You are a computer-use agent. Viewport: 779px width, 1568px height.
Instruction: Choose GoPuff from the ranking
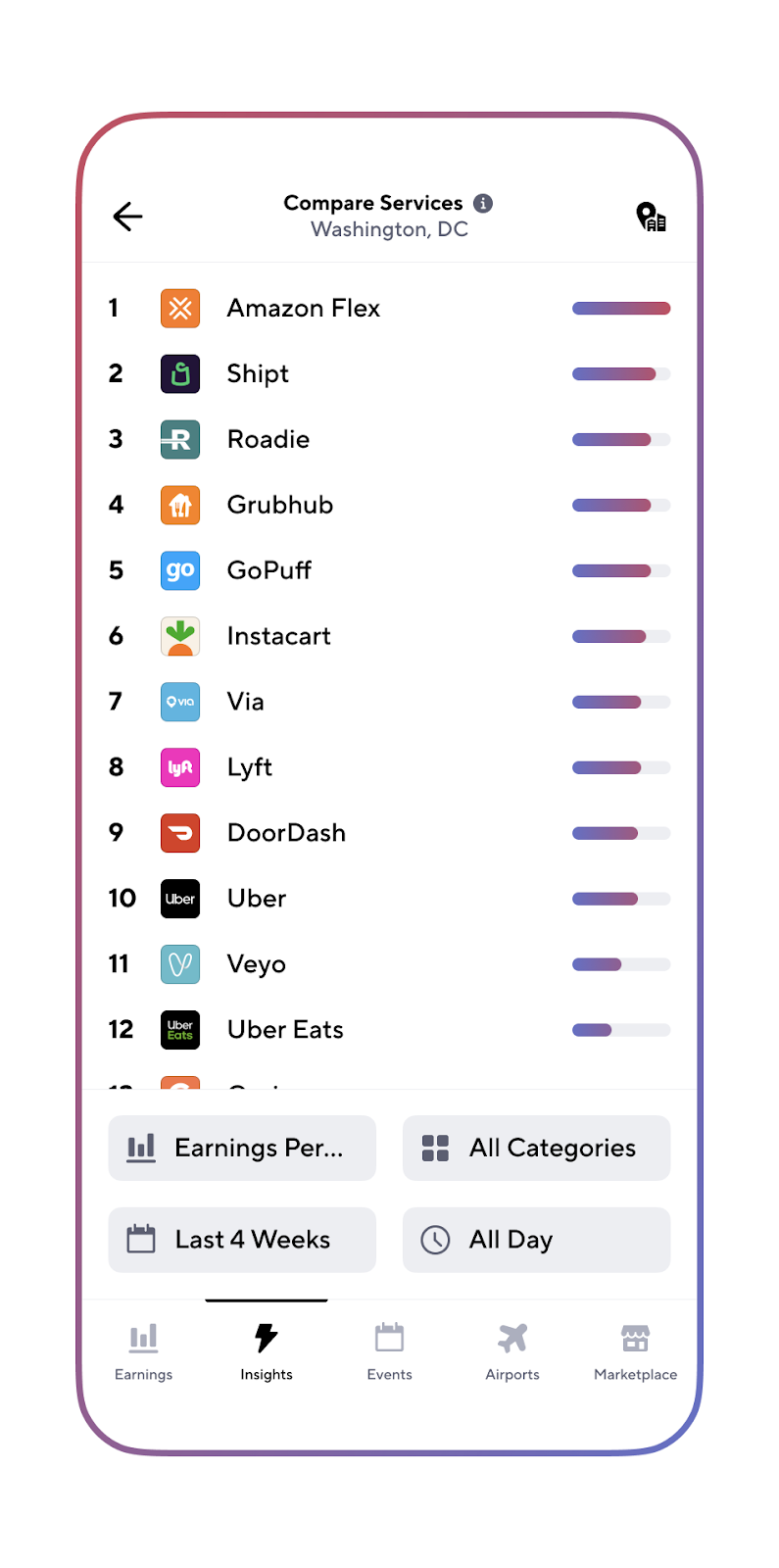(389, 571)
